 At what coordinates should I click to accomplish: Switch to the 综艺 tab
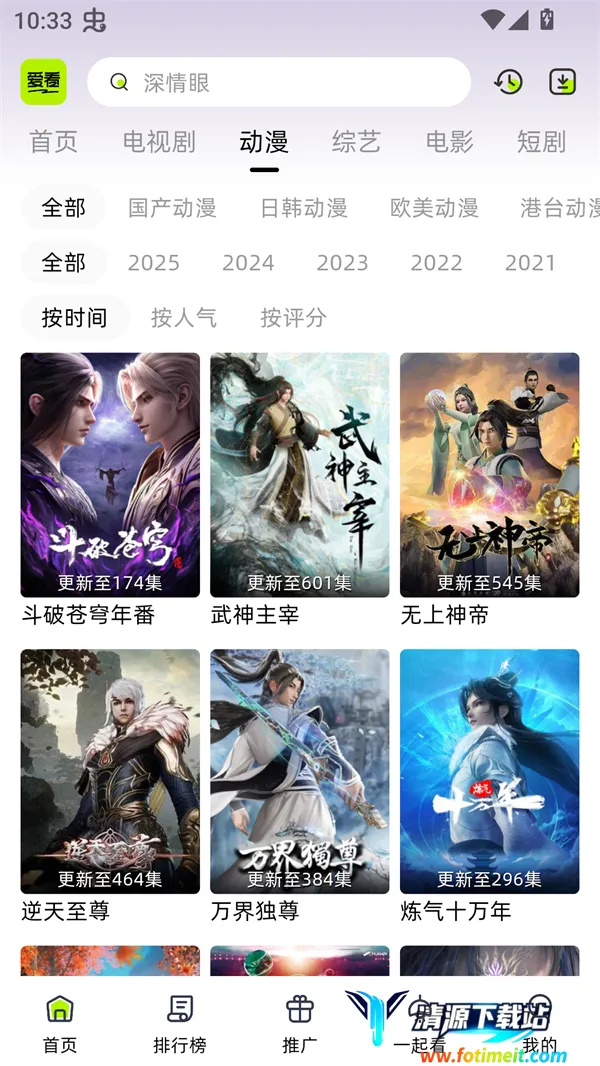[x=356, y=142]
